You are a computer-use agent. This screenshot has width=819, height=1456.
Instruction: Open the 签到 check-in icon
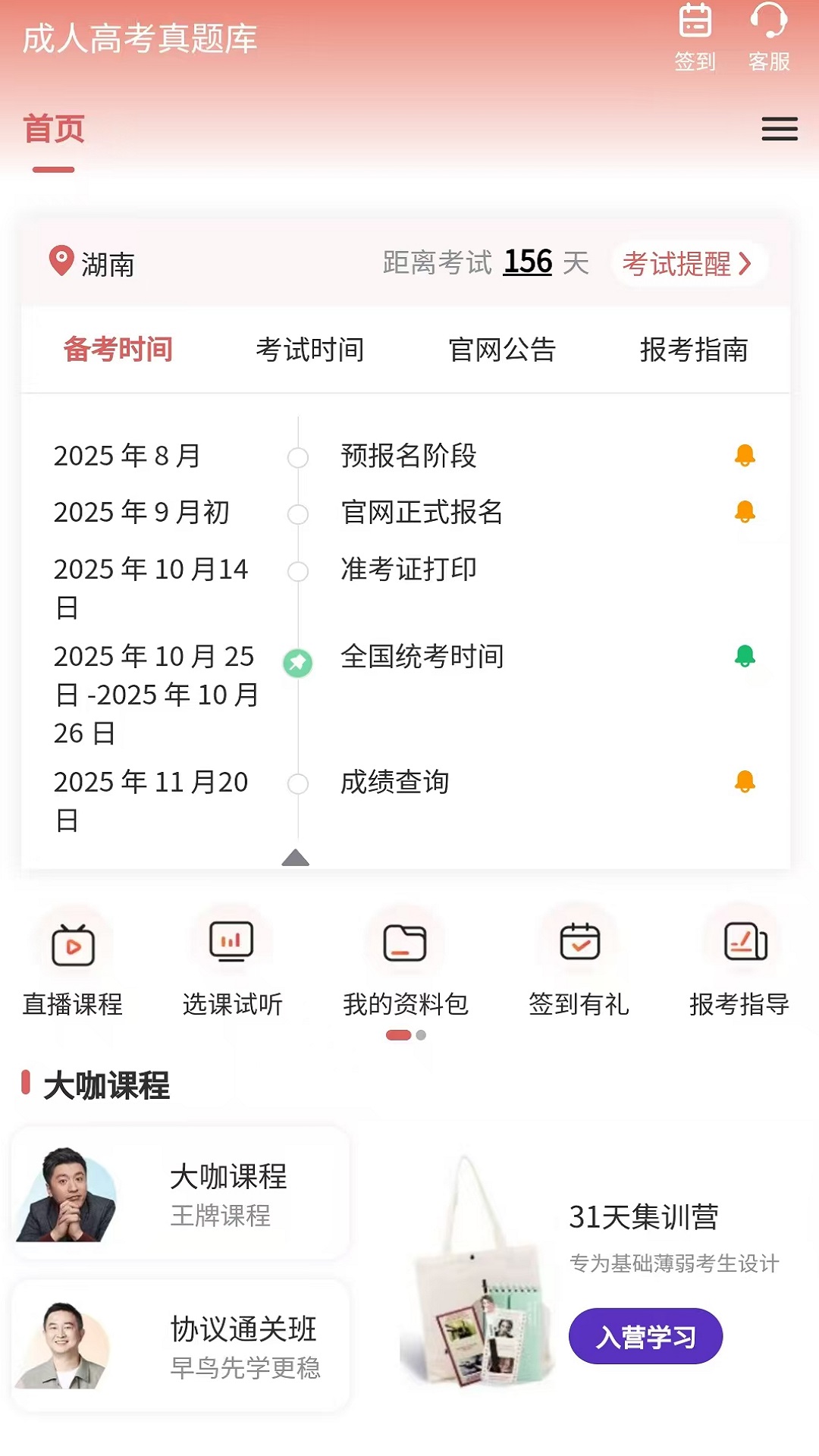click(x=695, y=36)
